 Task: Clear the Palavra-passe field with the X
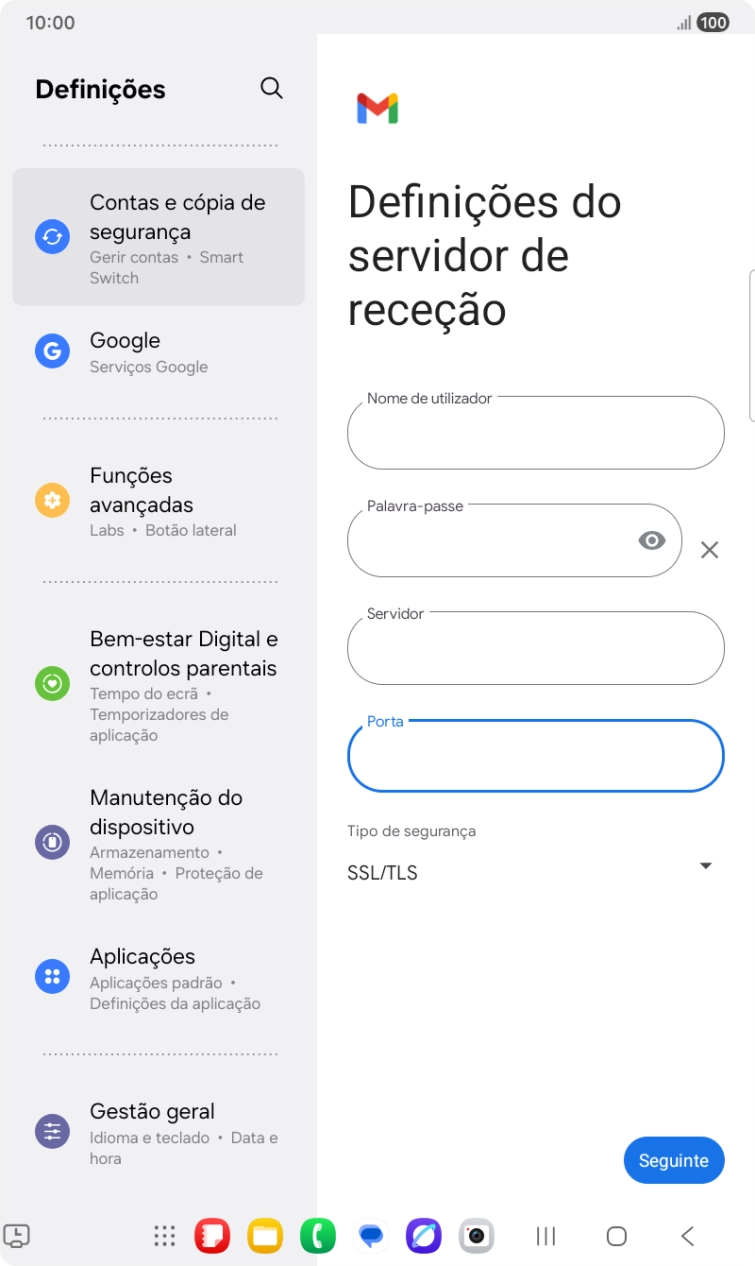(x=708, y=549)
